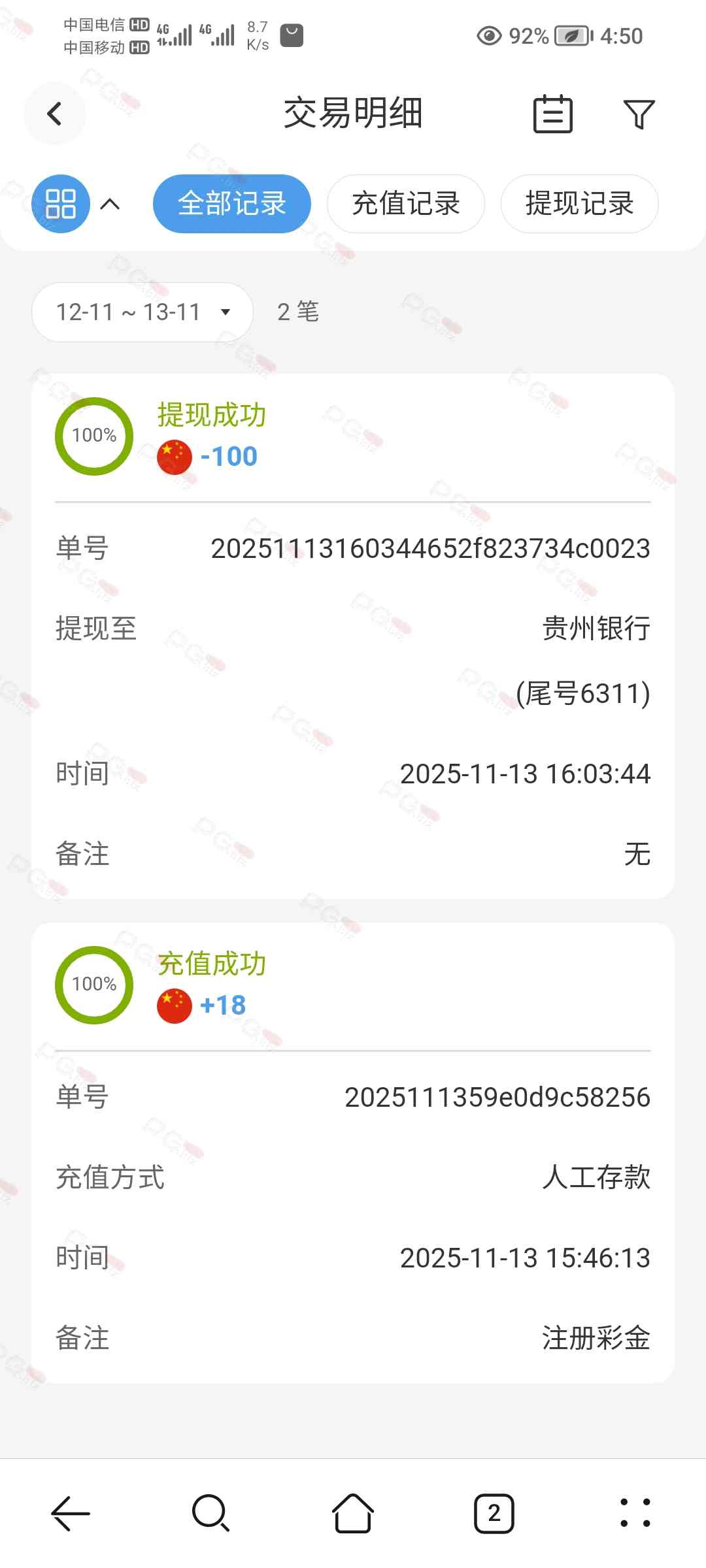Tap the browser back arrow at bottom
The height and width of the screenshot is (1568, 706).
click(71, 1513)
